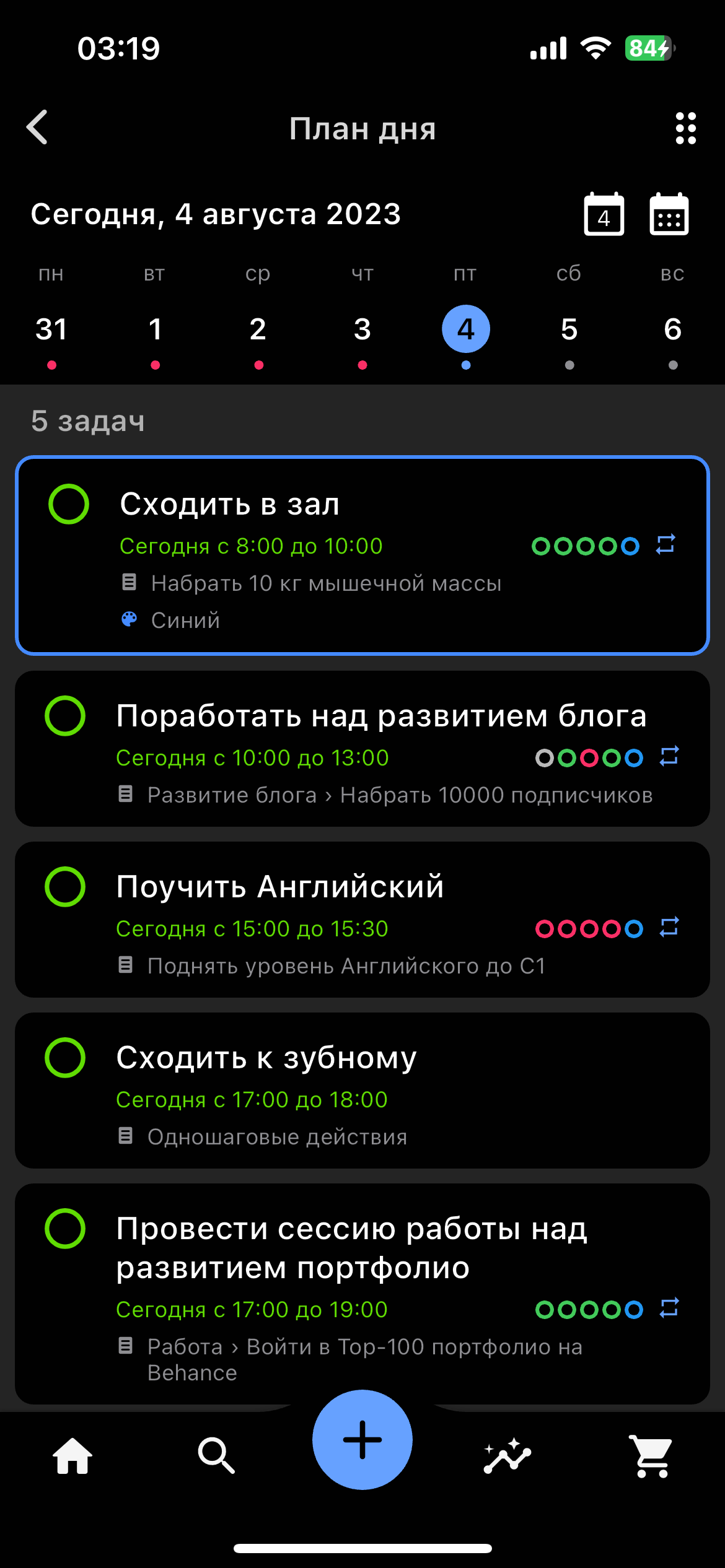725x1568 pixels.
Task: Select Saturday 5 in the week strip
Action: click(569, 329)
